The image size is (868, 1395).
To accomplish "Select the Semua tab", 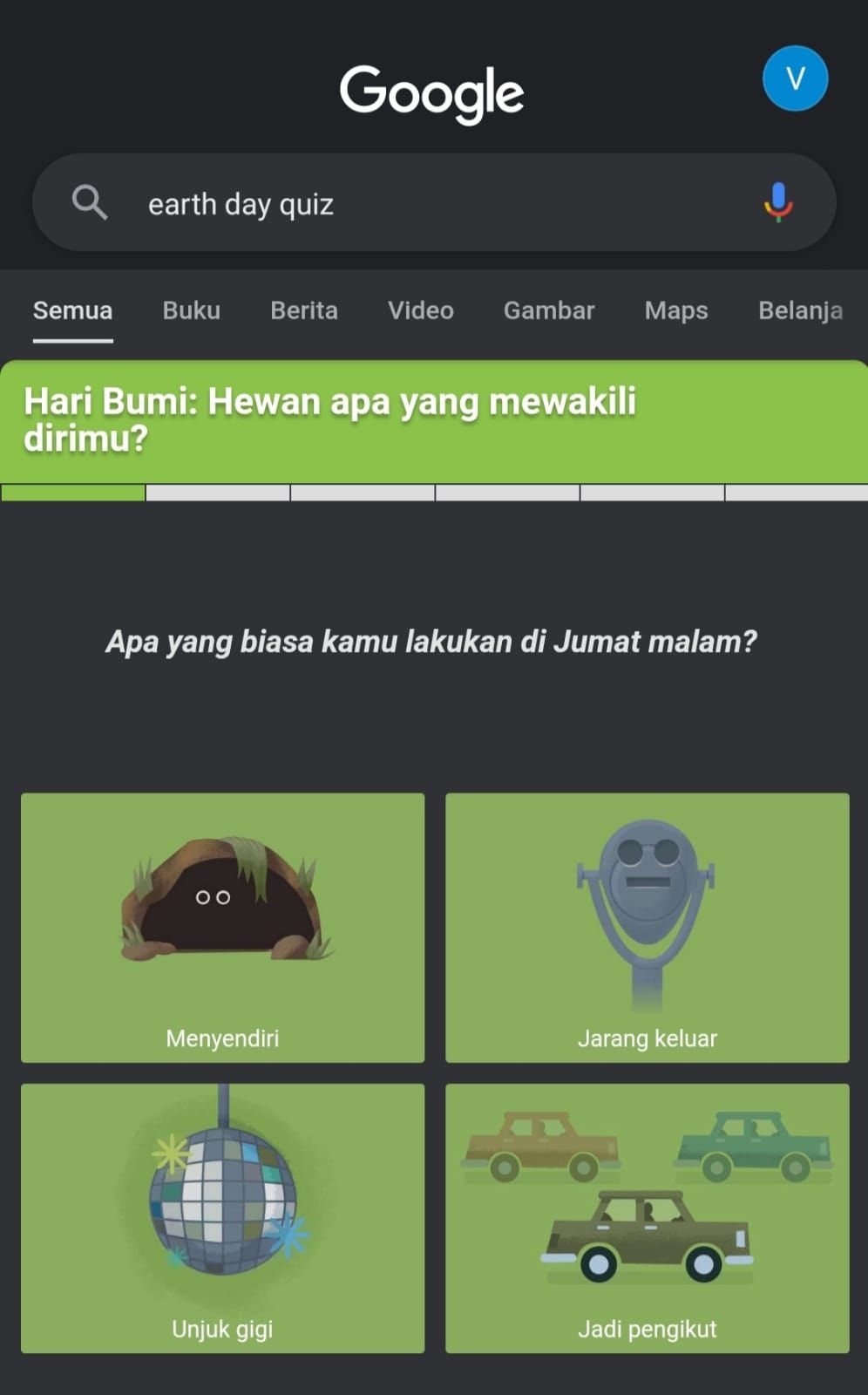I will coord(73,310).
